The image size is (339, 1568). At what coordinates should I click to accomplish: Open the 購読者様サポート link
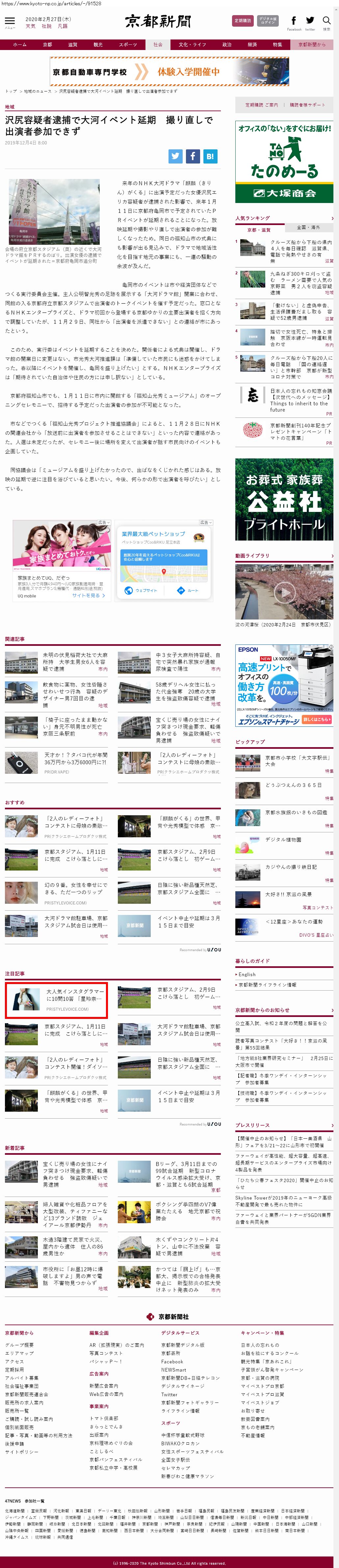coord(307,105)
